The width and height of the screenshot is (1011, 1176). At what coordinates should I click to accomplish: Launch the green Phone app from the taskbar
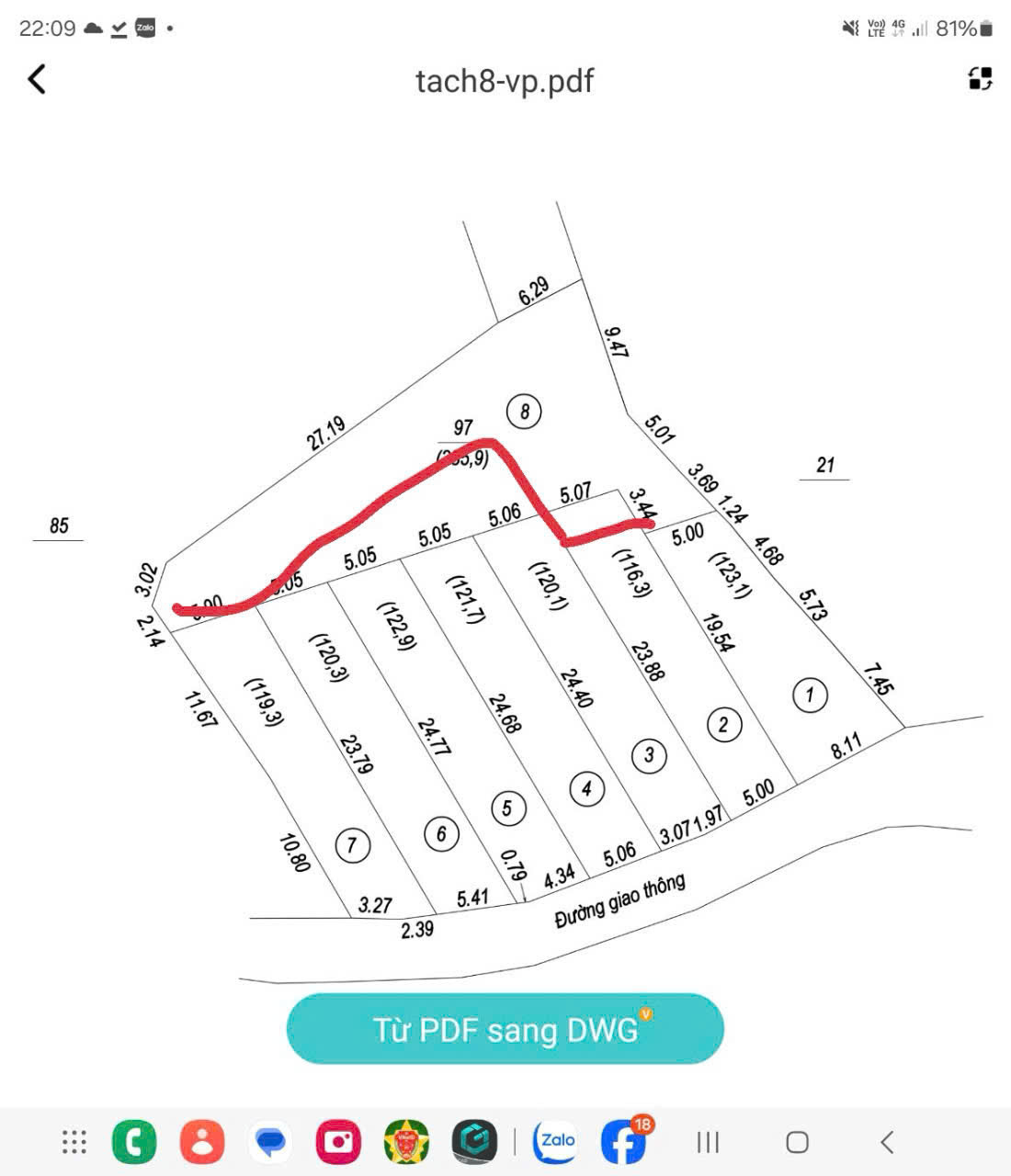pos(134,1142)
